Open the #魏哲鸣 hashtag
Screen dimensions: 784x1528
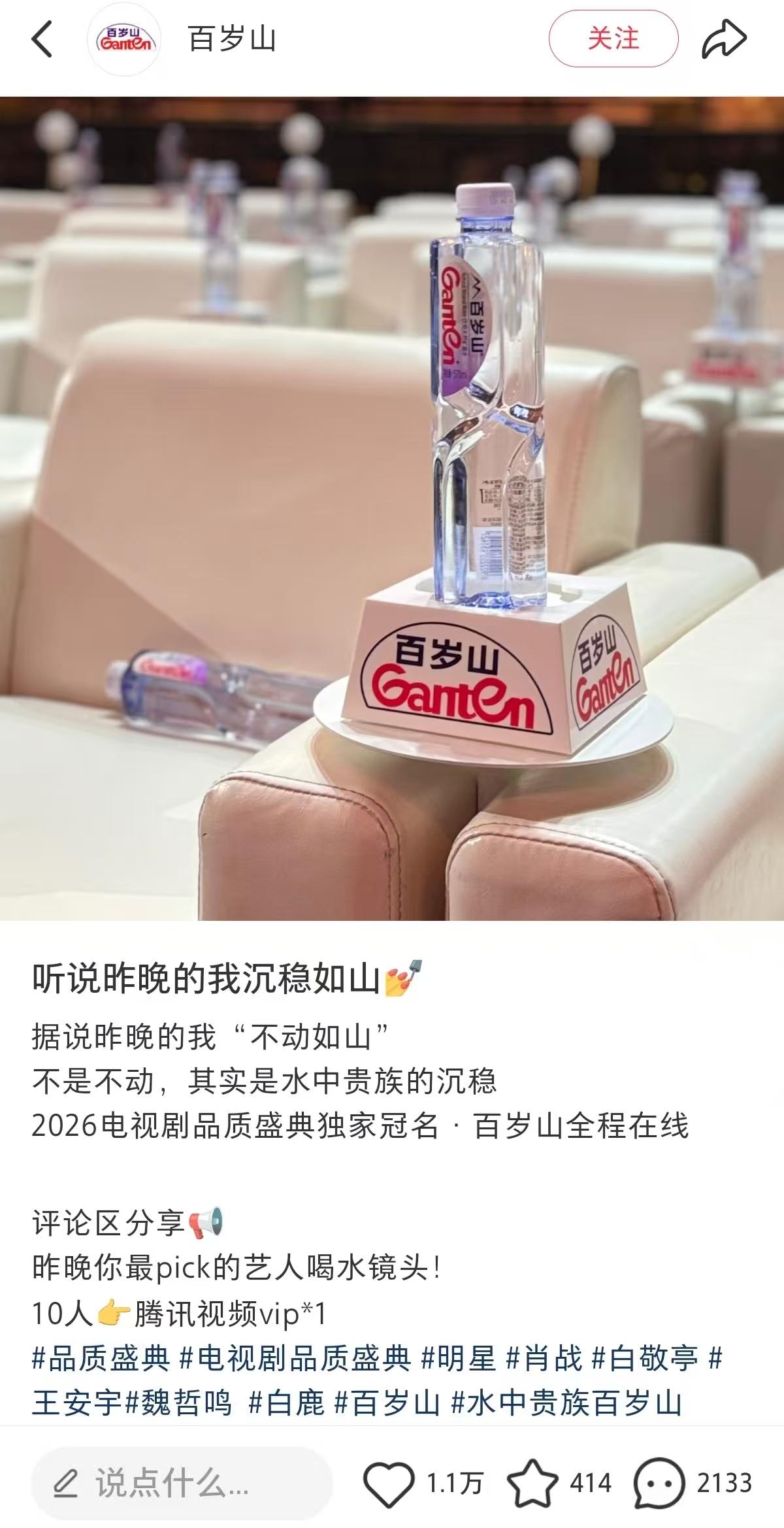(178, 1403)
